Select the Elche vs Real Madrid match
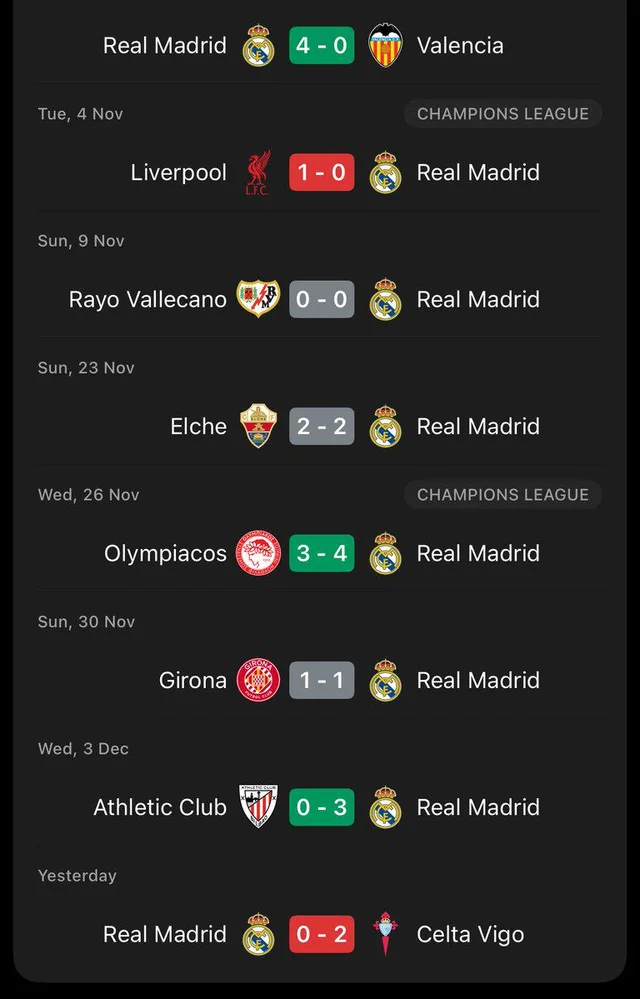The width and height of the screenshot is (640, 999). click(x=322, y=427)
